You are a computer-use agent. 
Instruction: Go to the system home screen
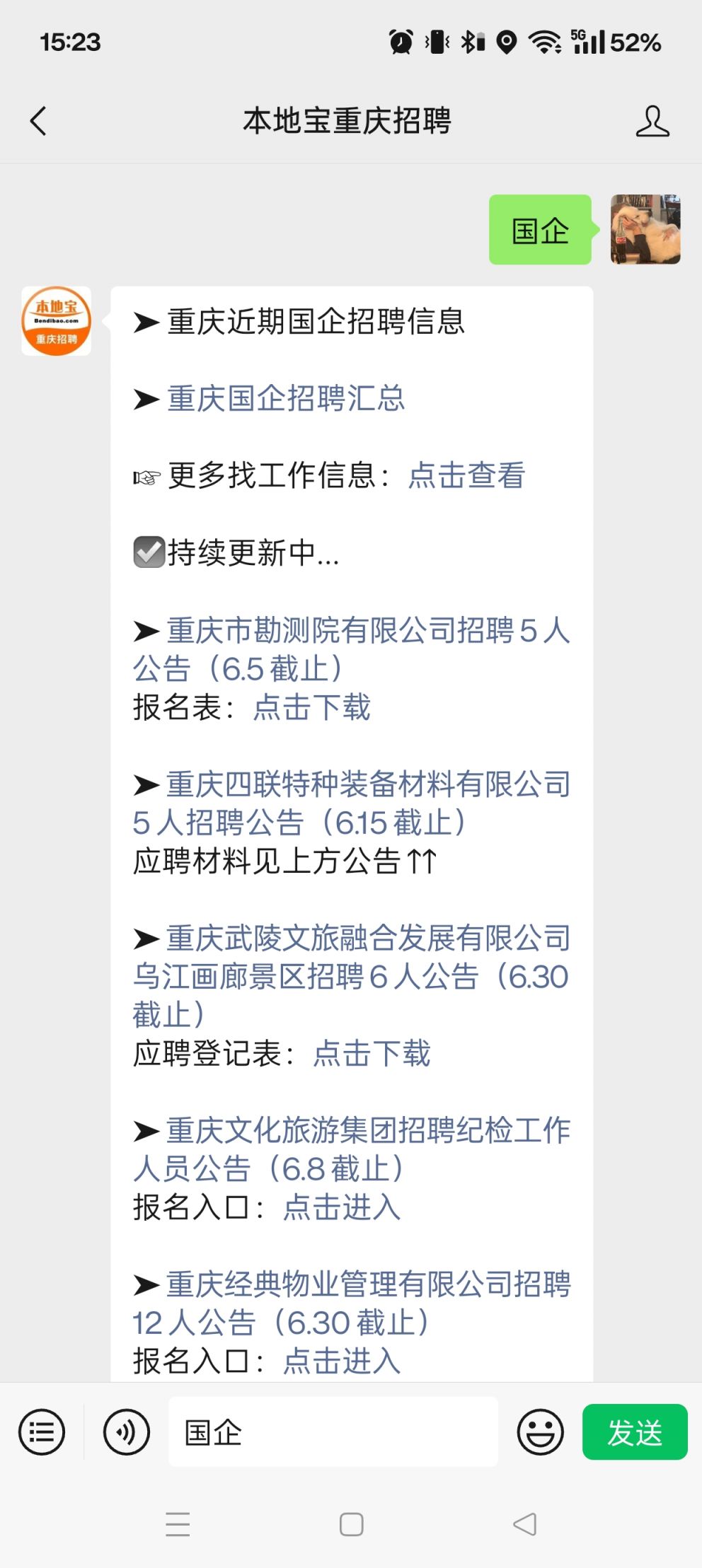click(x=352, y=1524)
